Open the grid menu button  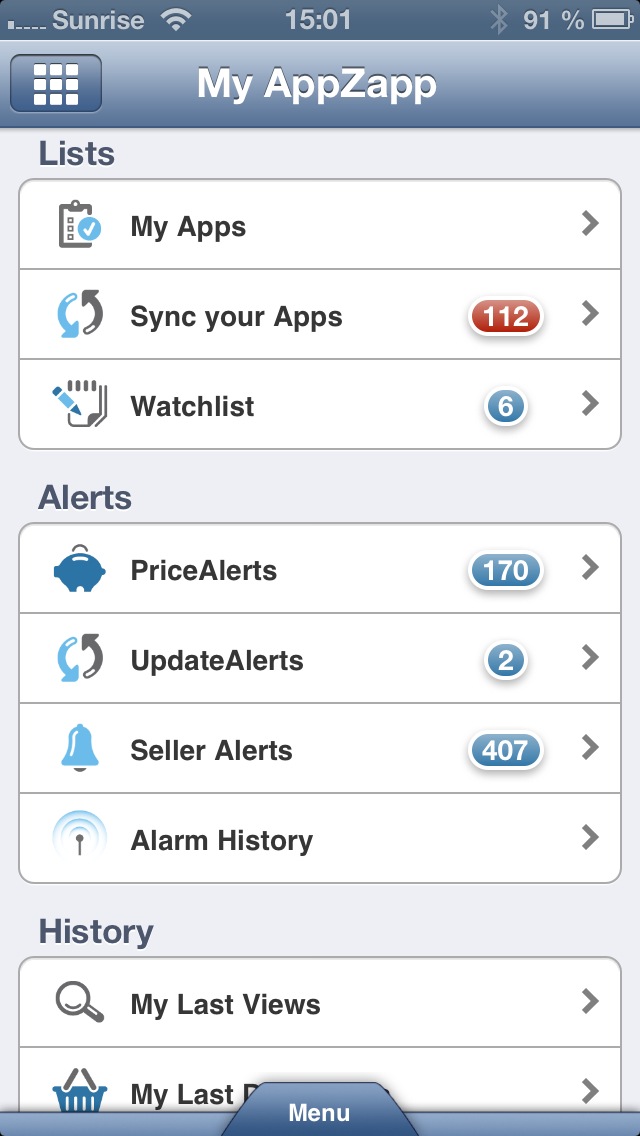pyautogui.click(x=56, y=83)
